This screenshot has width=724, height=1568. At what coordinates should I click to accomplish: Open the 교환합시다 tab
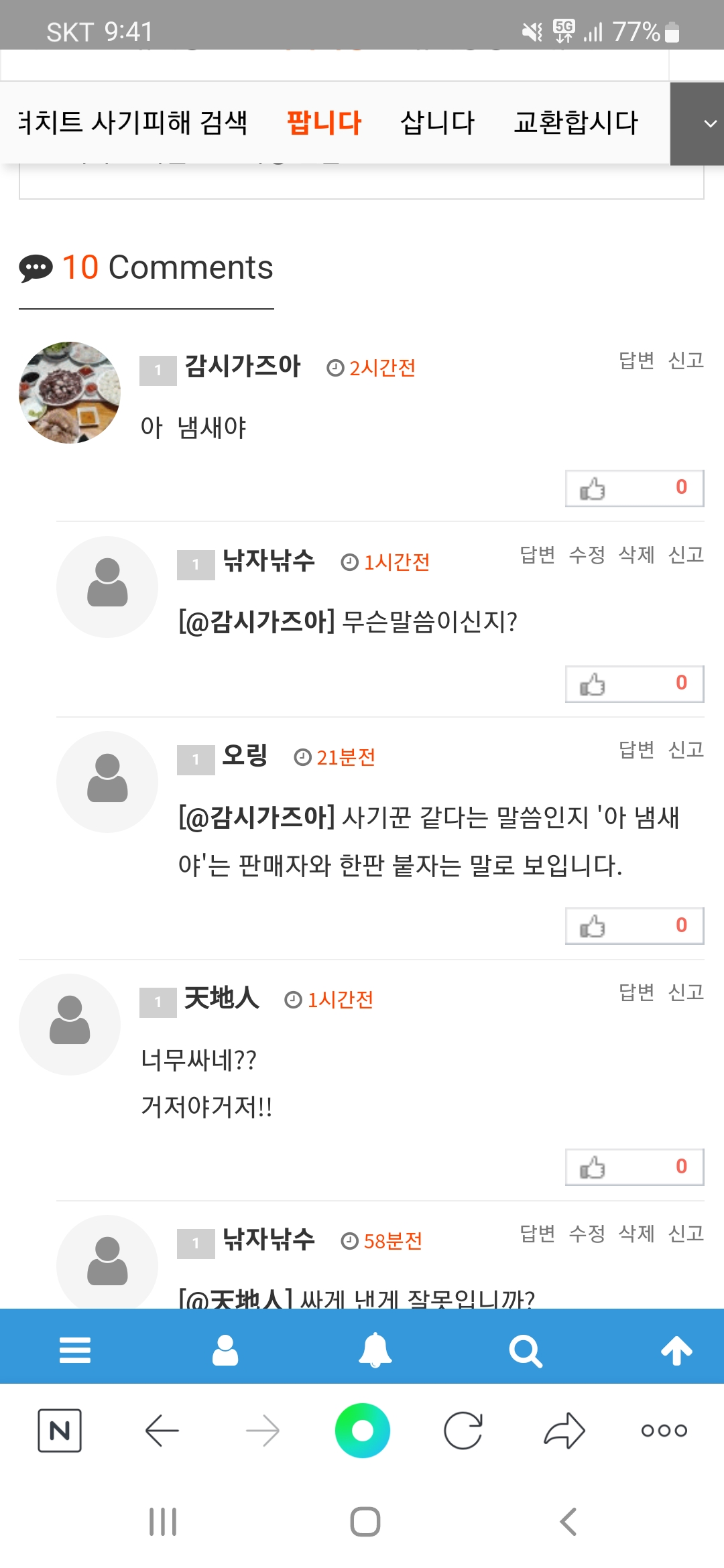[x=575, y=123]
